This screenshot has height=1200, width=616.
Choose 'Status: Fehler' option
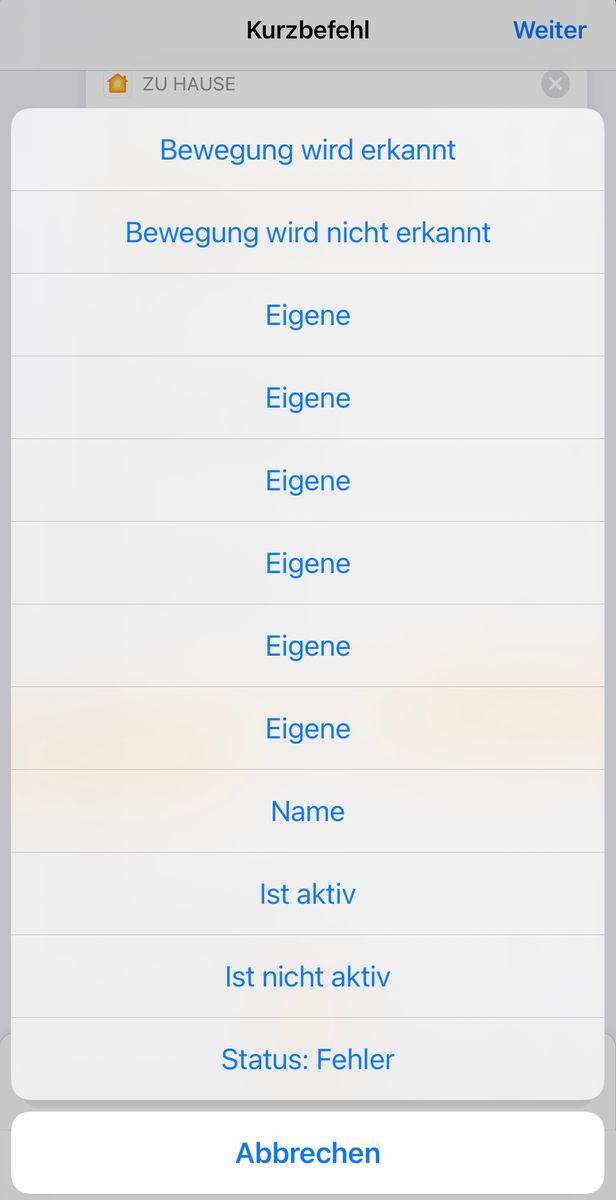[x=308, y=1059]
